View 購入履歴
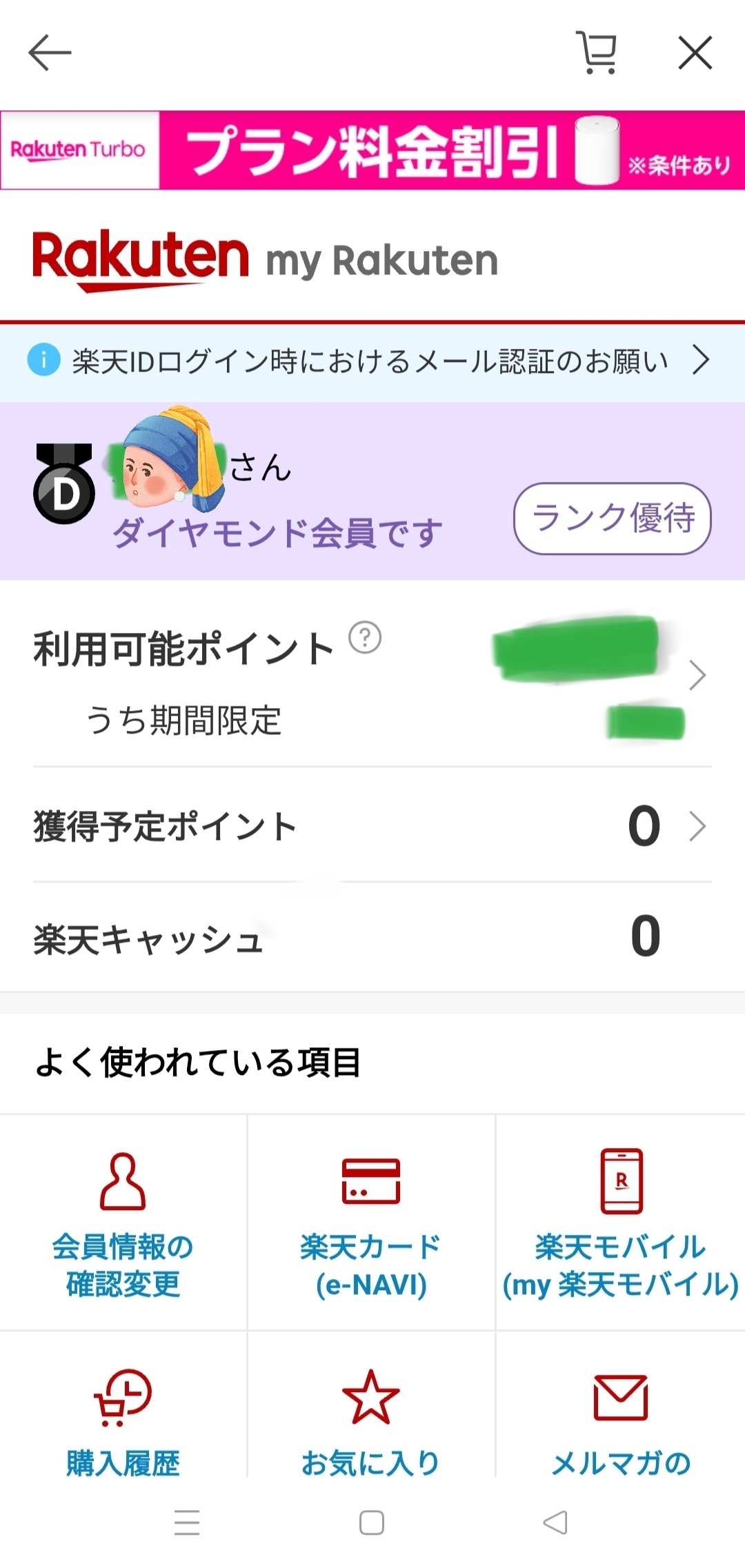This screenshot has width=745, height=1568. coord(123,1420)
